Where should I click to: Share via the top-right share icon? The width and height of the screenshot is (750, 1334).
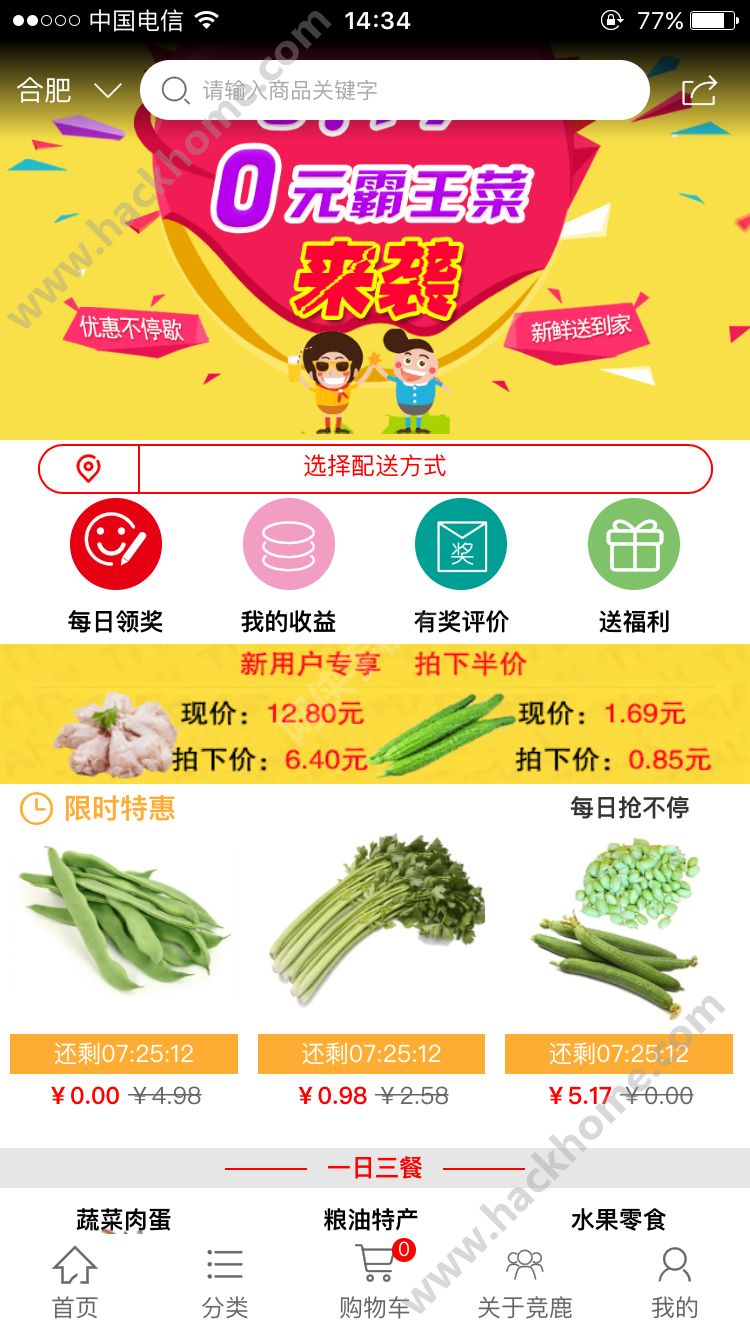point(699,91)
